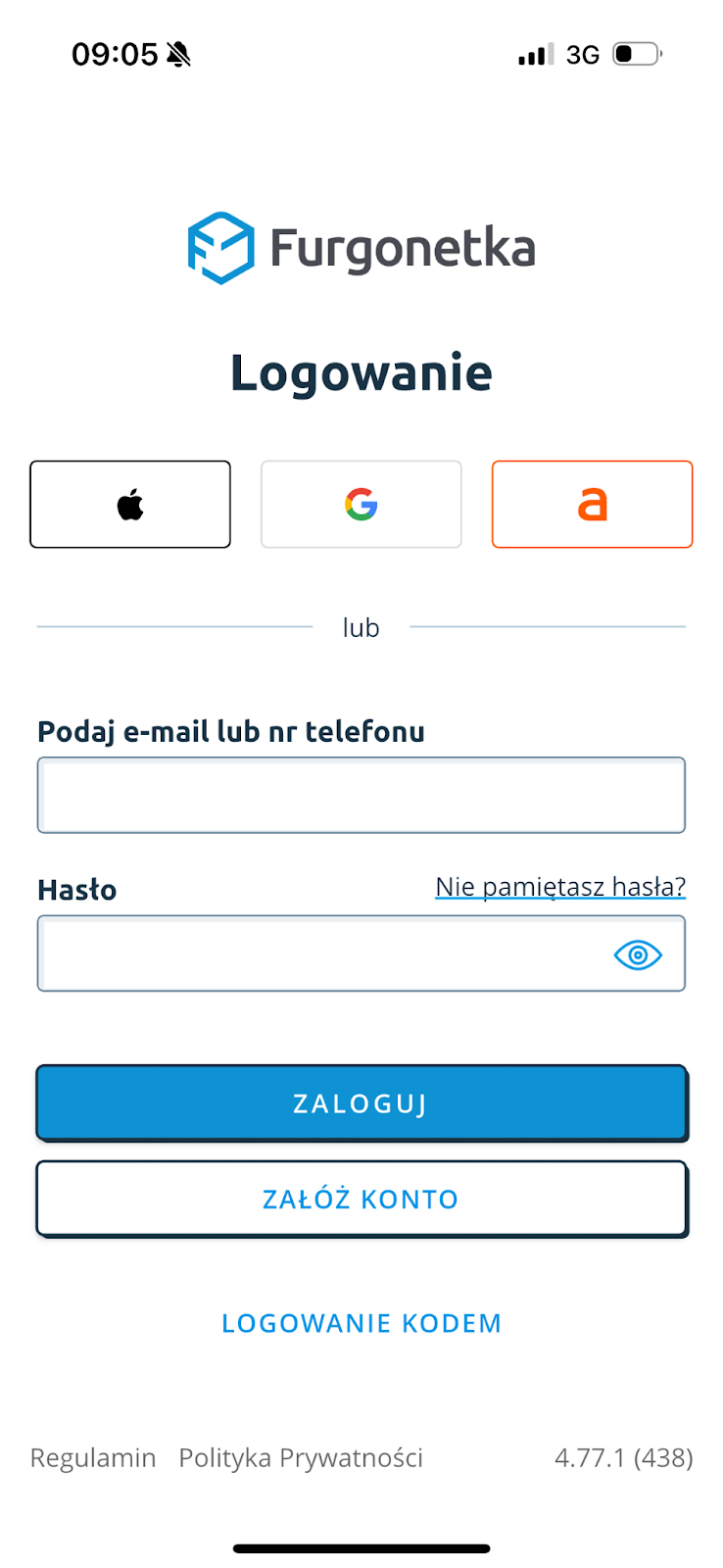Open Polityka Prywatności
This screenshot has height=1568, width=723.
tap(301, 1458)
